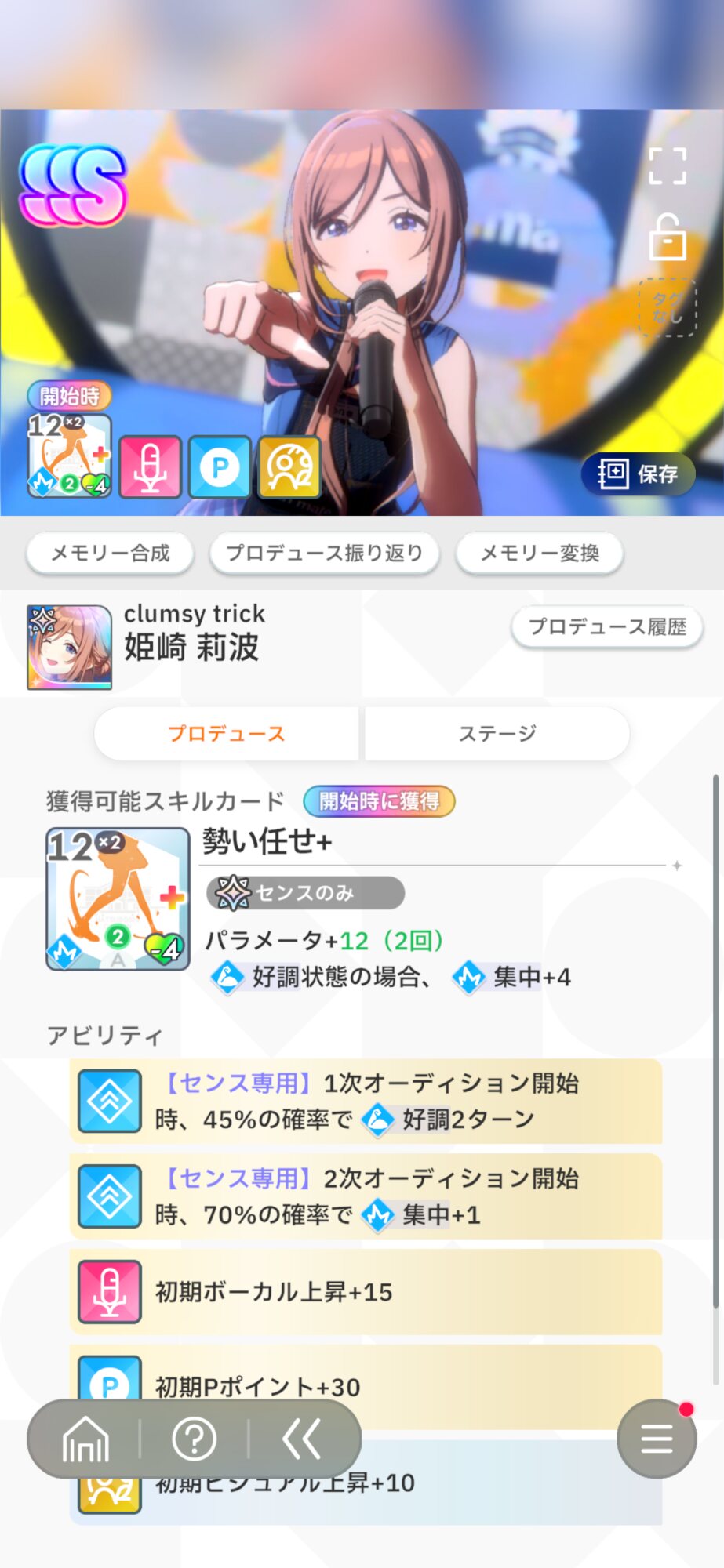Toggle the lock icon on this memory
Screen dimensions: 724x1568
coord(668,237)
